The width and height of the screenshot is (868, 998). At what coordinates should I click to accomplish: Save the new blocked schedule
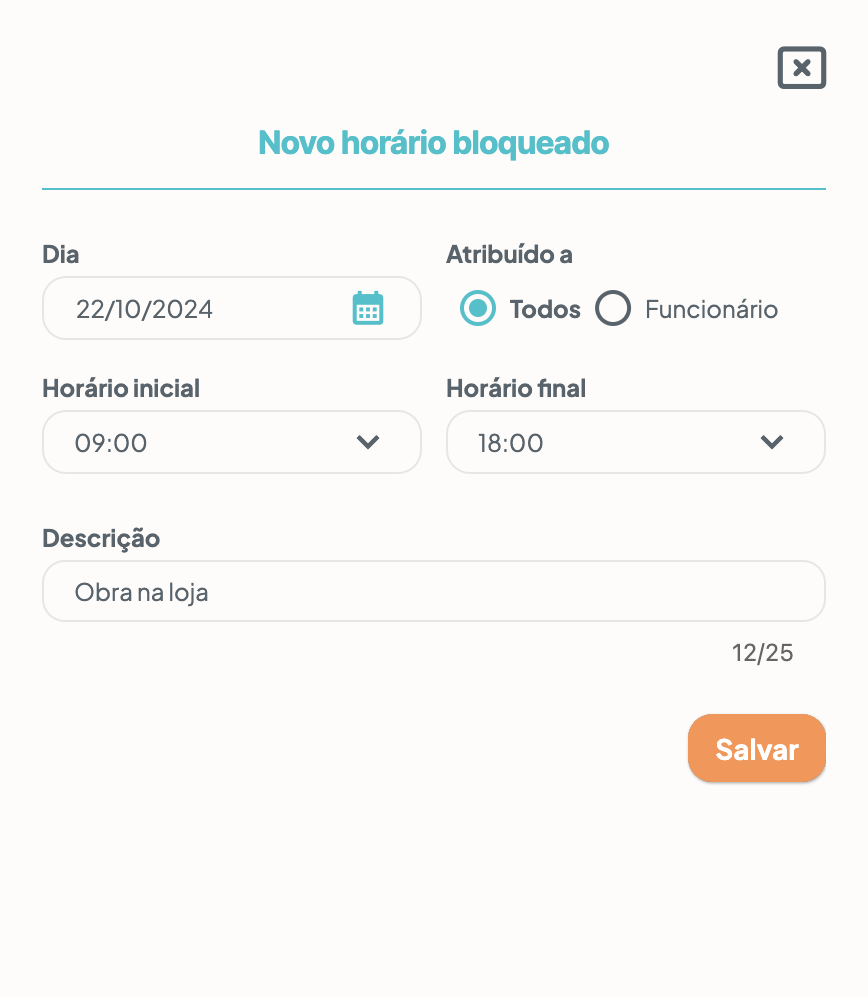click(756, 748)
